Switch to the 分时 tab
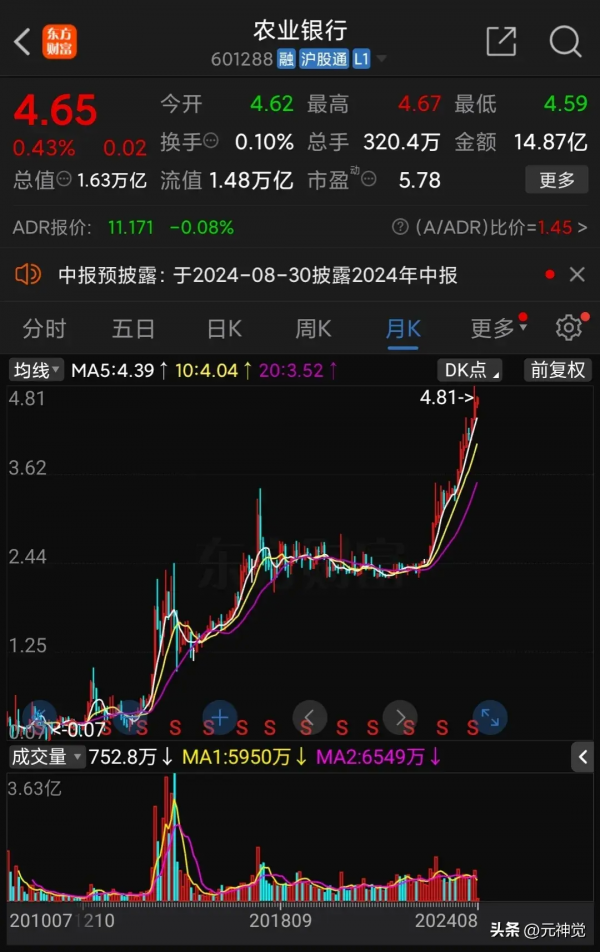 44,328
